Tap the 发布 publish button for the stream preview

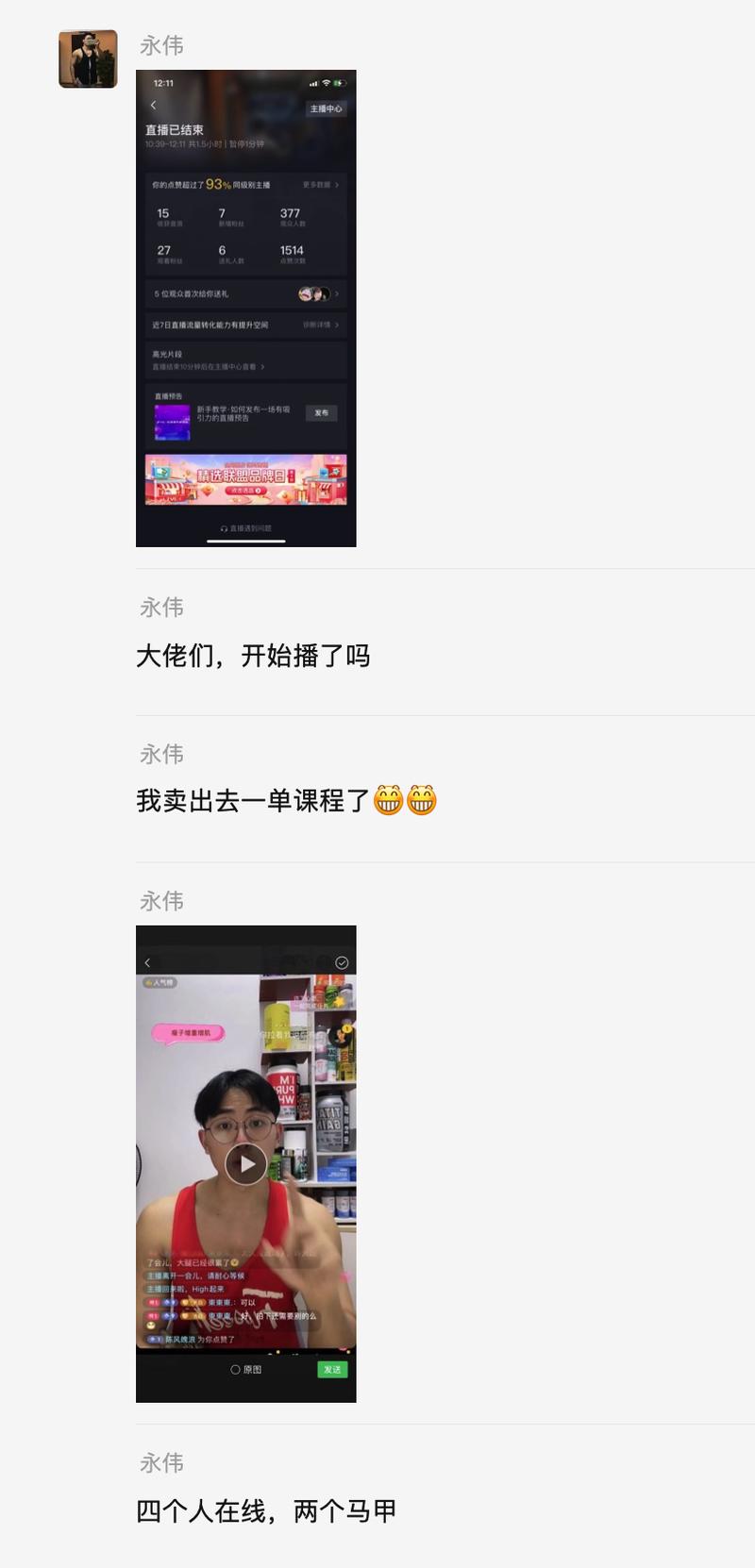pyautogui.click(x=323, y=413)
